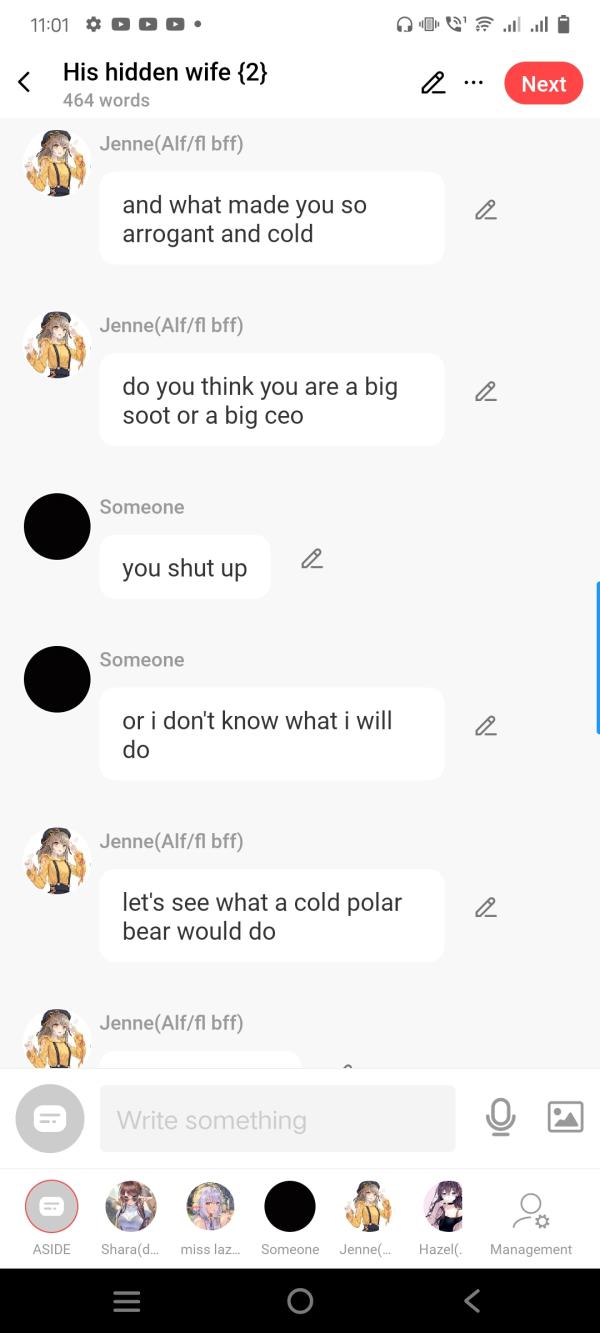The image size is (600, 1333).
Task: Tap the Next button
Action: tap(543, 84)
